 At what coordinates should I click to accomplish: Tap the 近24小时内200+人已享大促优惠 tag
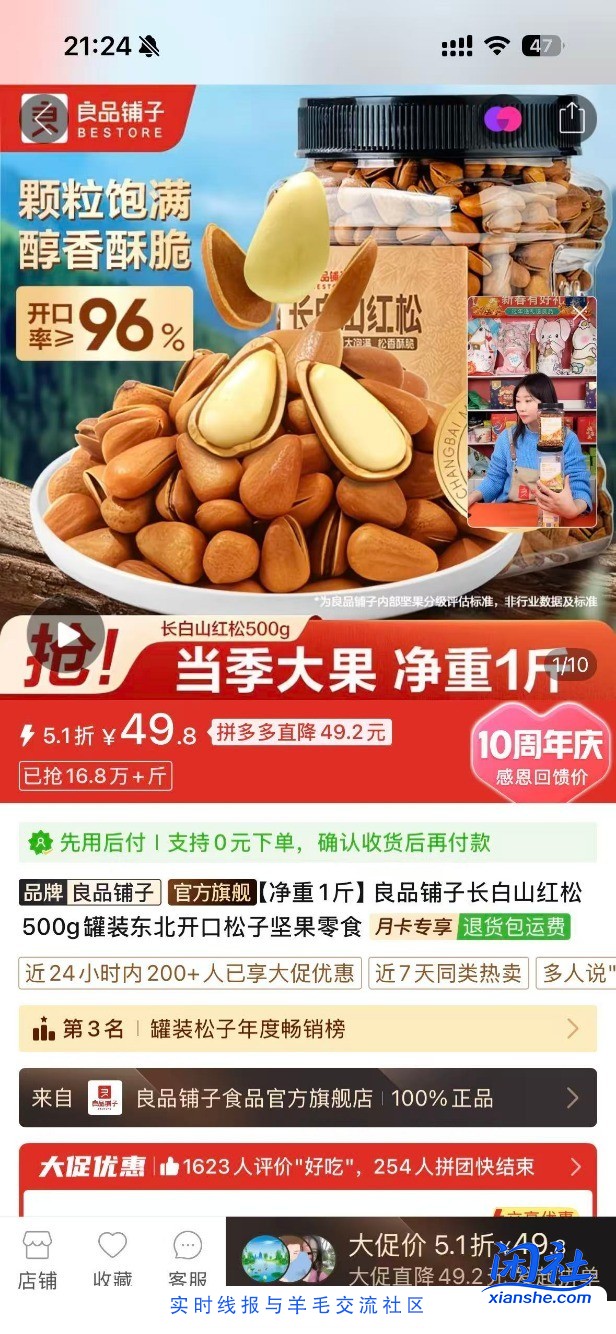(190, 973)
